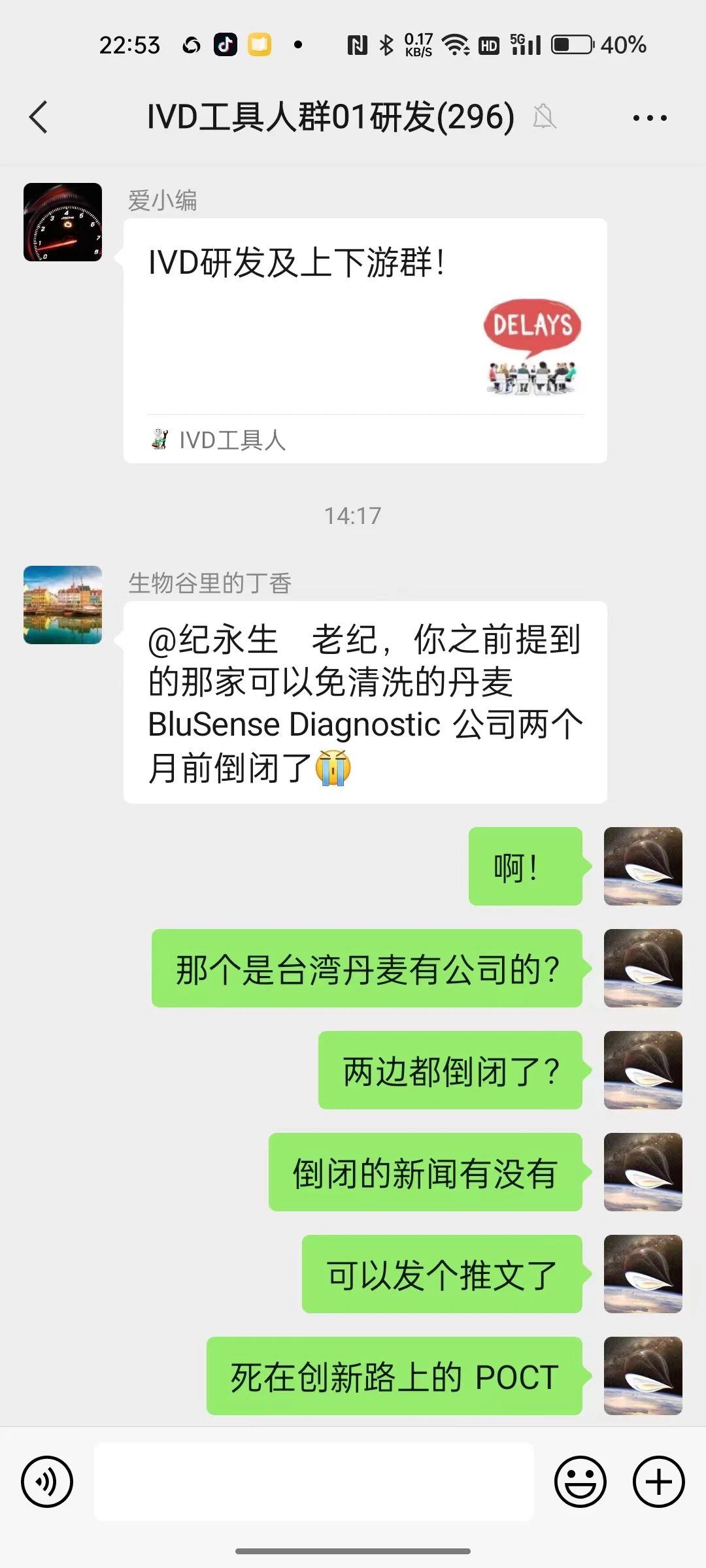Go back from the group chat
Image resolution: width=706 pixels, height=1568 pixels.
39,118
